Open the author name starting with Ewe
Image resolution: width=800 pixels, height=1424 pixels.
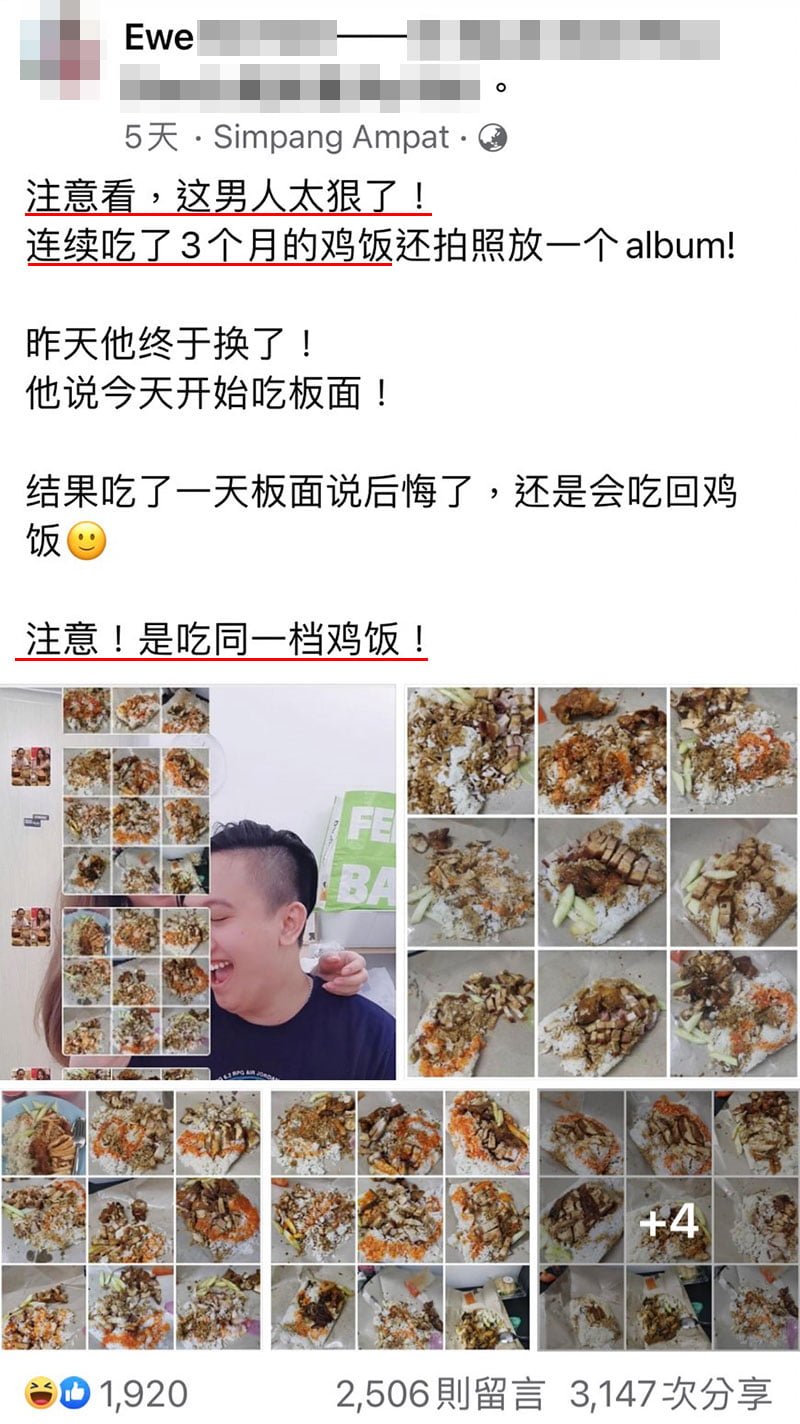click(x=158, y=38)
